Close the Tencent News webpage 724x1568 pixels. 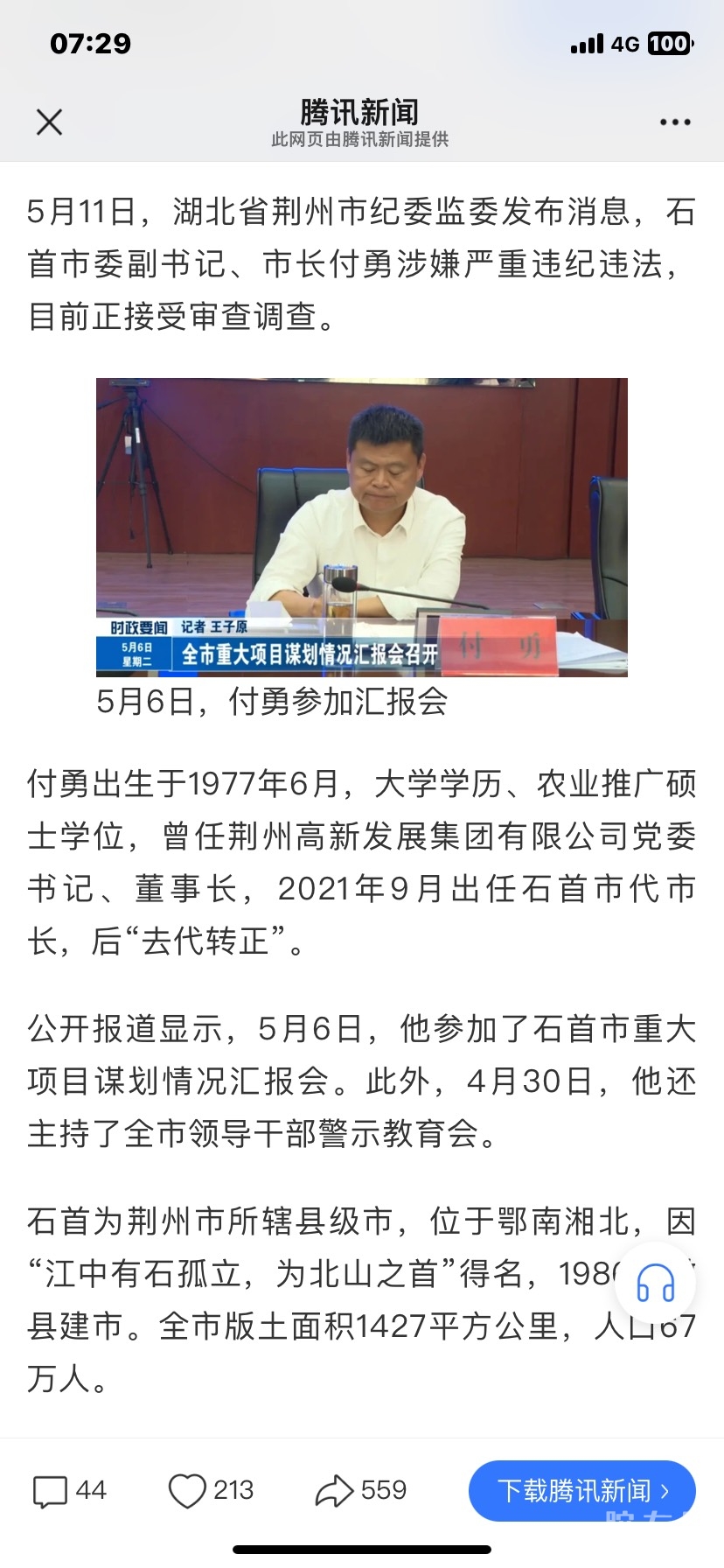click(x=50, y=122)
